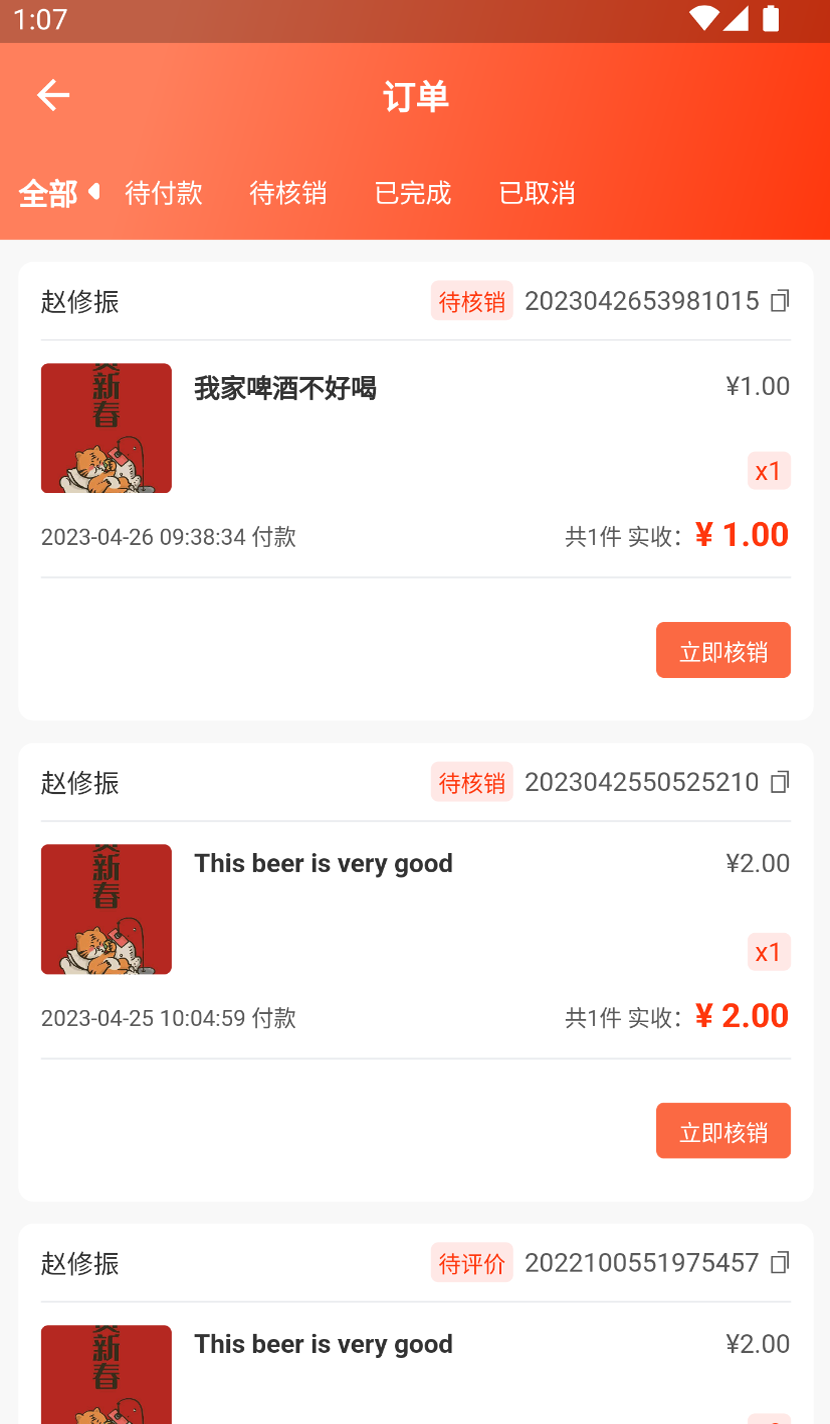The image size is (830, 1424).
Task: Tap the thumbnail of This beer is very good
Action: [106, 908]
